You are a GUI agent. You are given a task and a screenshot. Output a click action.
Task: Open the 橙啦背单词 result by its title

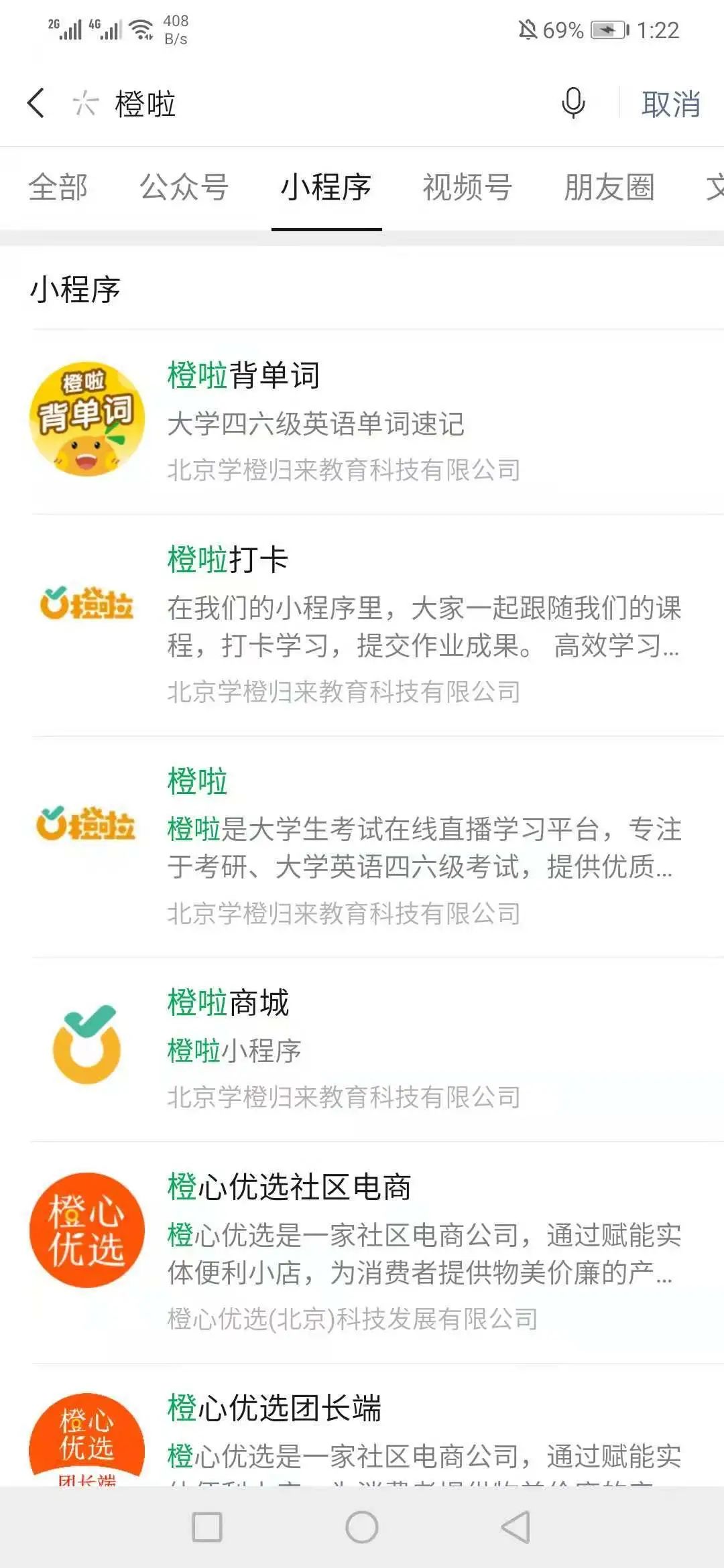tap(244, 377)
